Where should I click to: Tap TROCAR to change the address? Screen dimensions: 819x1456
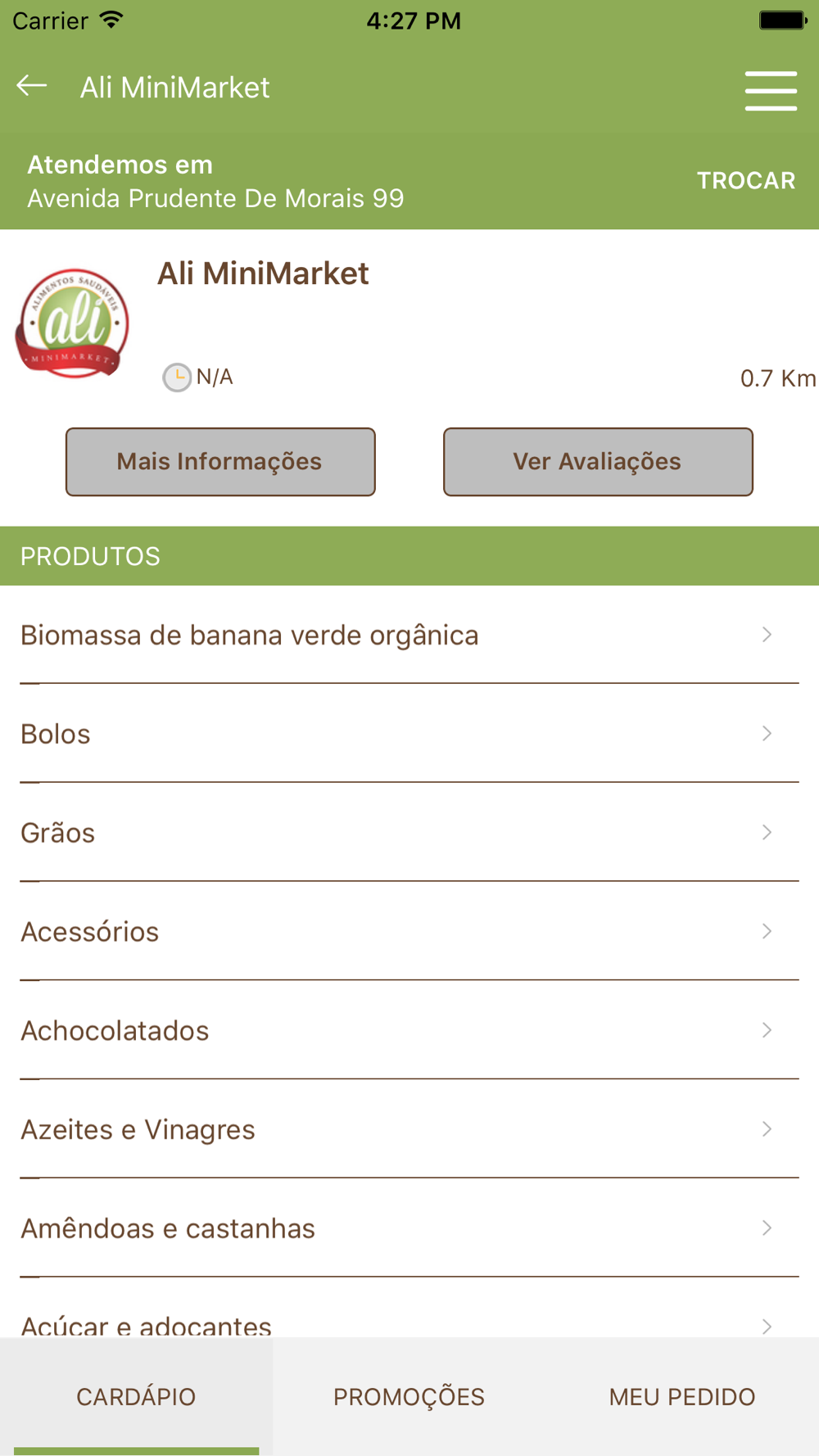(x=745, y=181)
